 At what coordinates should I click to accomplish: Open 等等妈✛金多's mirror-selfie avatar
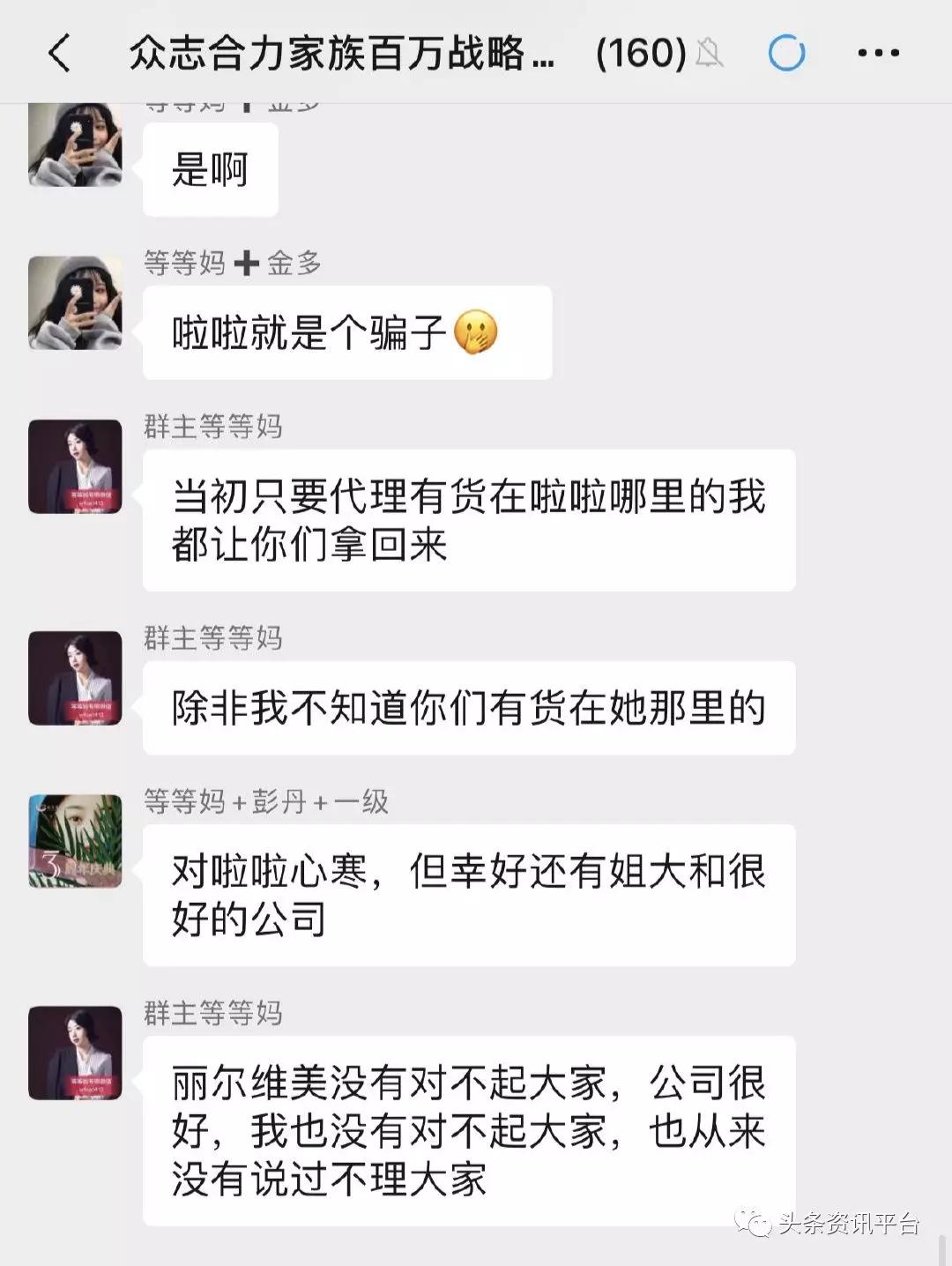[x=76, y=300]
